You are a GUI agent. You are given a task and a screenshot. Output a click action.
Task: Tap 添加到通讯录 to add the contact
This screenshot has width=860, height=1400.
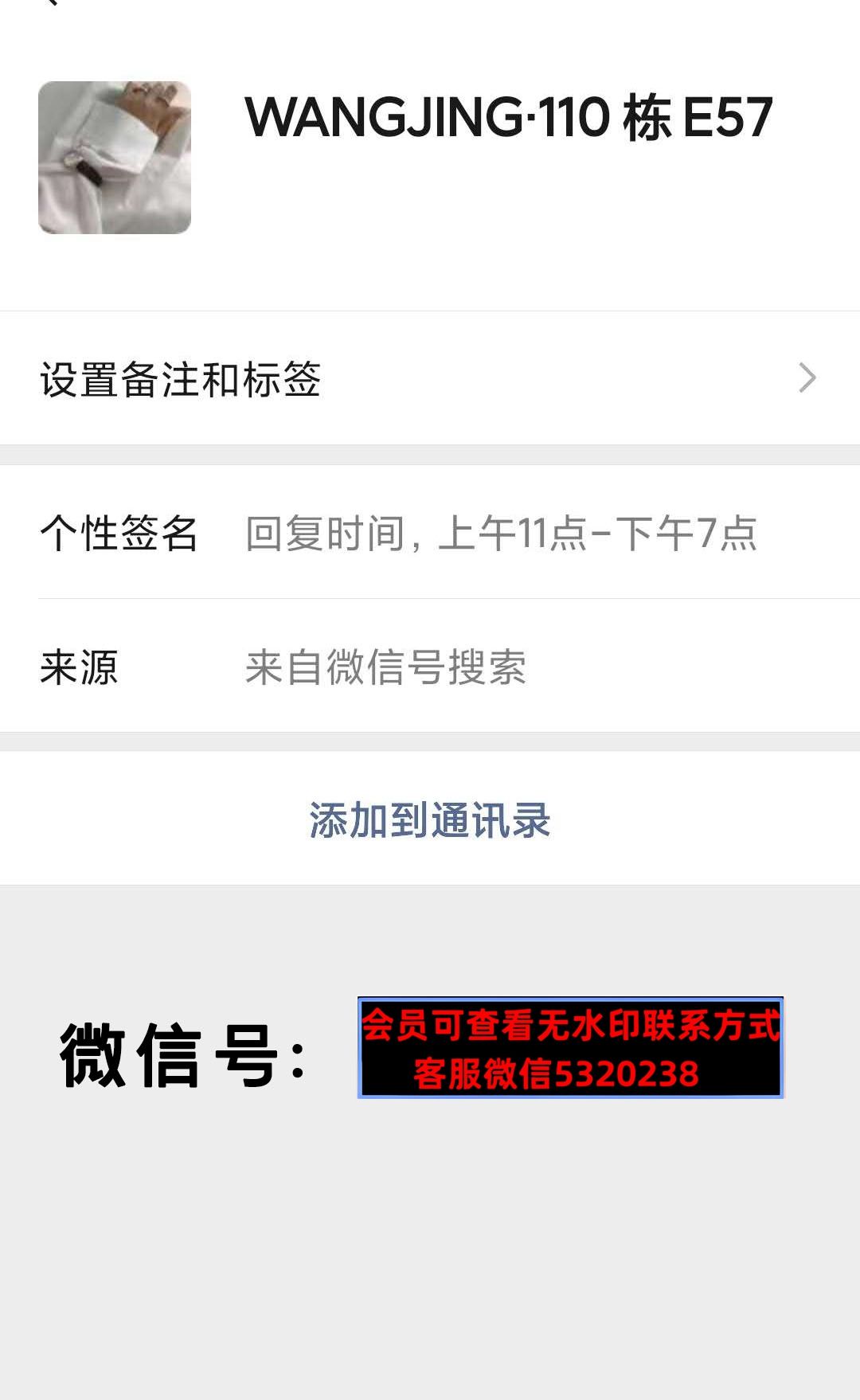[x=430, y=819]
